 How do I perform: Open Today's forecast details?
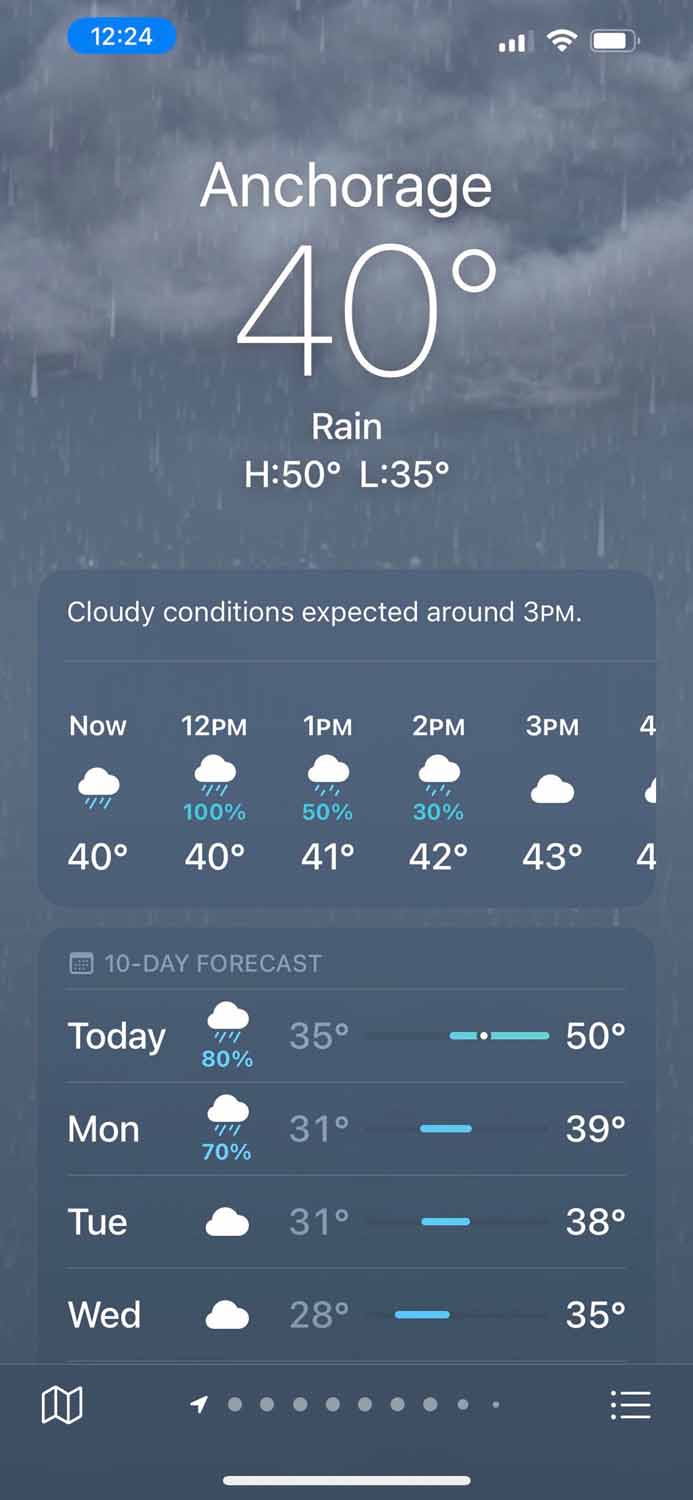point(346,1036)
